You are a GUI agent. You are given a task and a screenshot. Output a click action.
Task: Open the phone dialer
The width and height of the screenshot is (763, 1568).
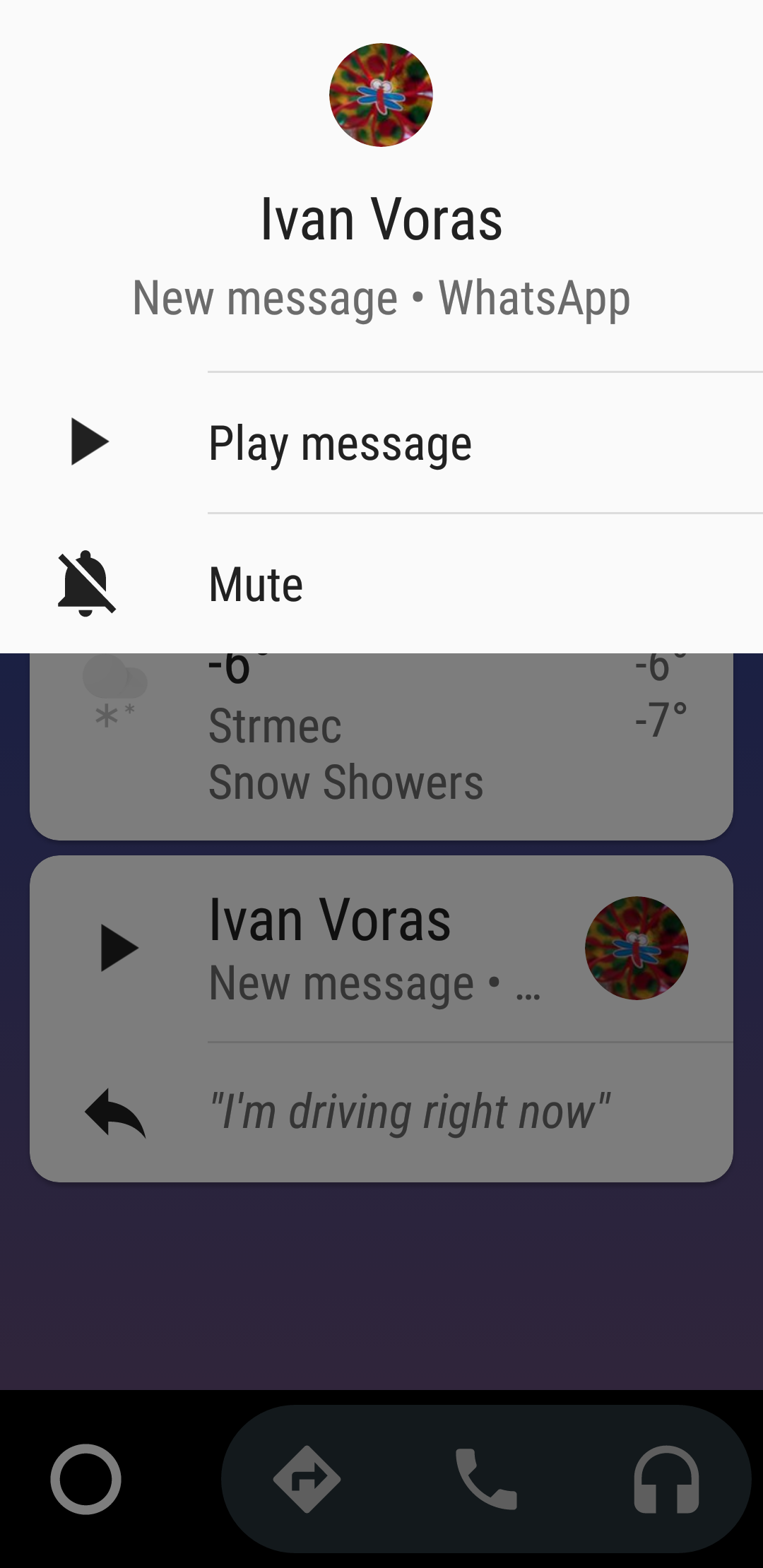pos(486,1479)
